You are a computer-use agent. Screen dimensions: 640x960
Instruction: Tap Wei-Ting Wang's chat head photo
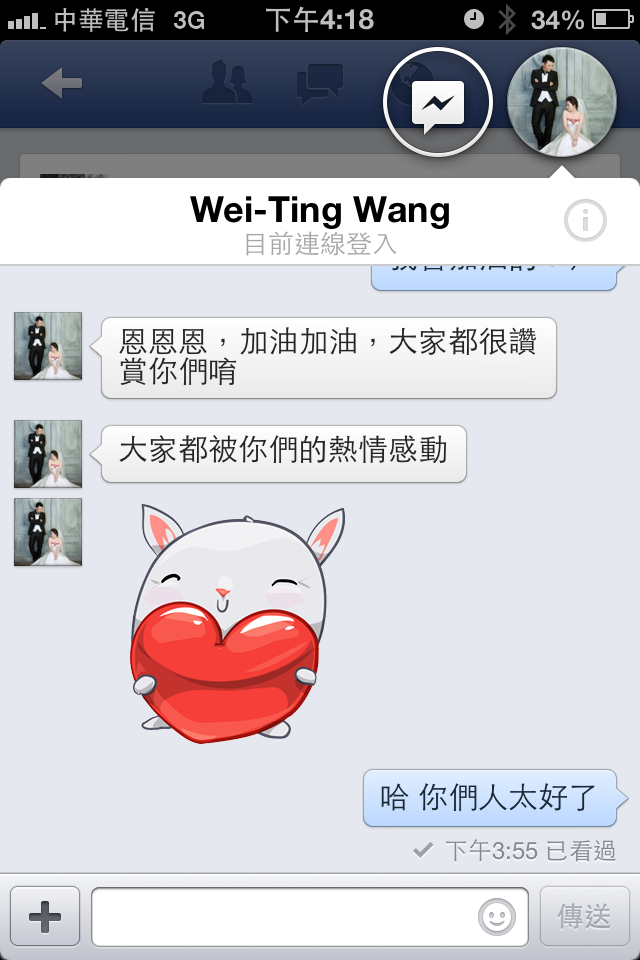[560, 101]
